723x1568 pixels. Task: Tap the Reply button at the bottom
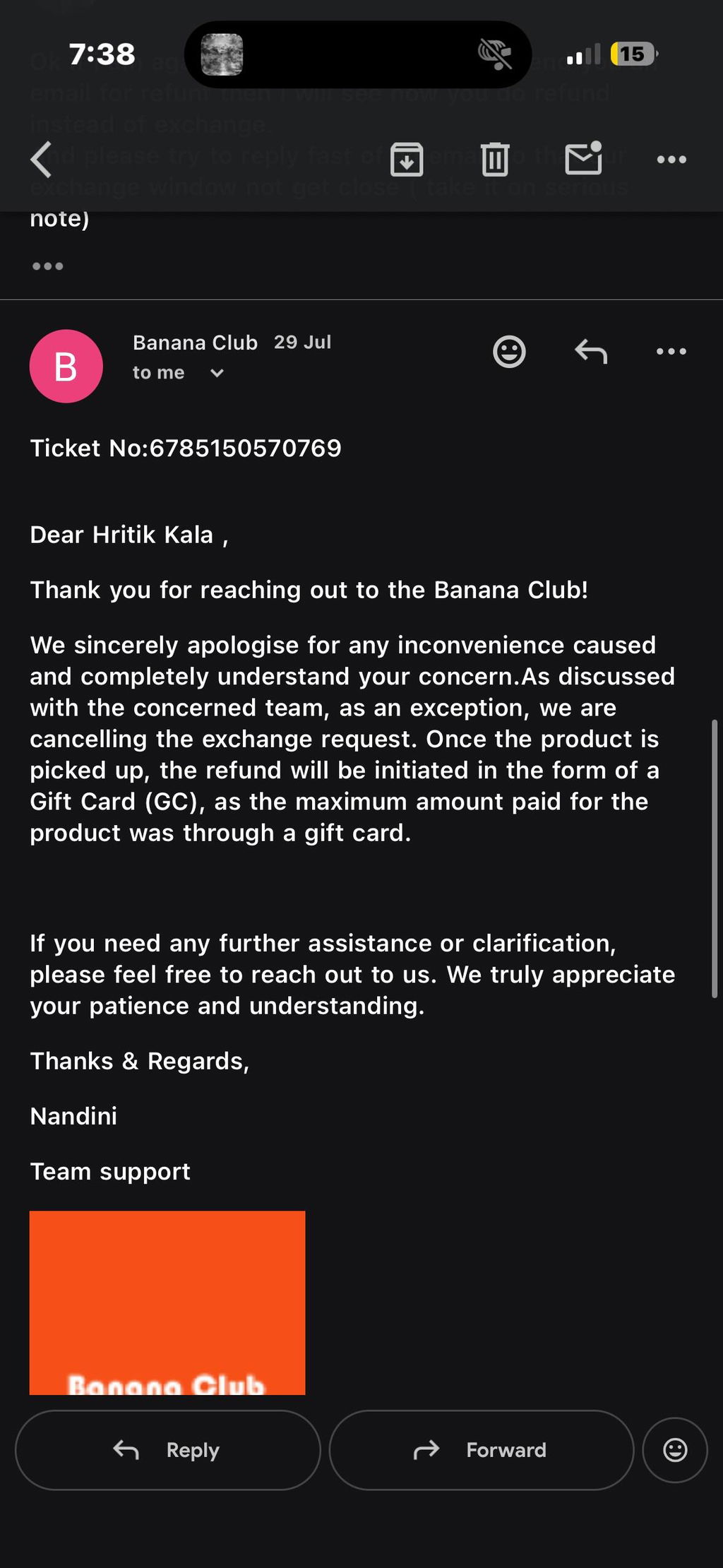click(168, 1450)
